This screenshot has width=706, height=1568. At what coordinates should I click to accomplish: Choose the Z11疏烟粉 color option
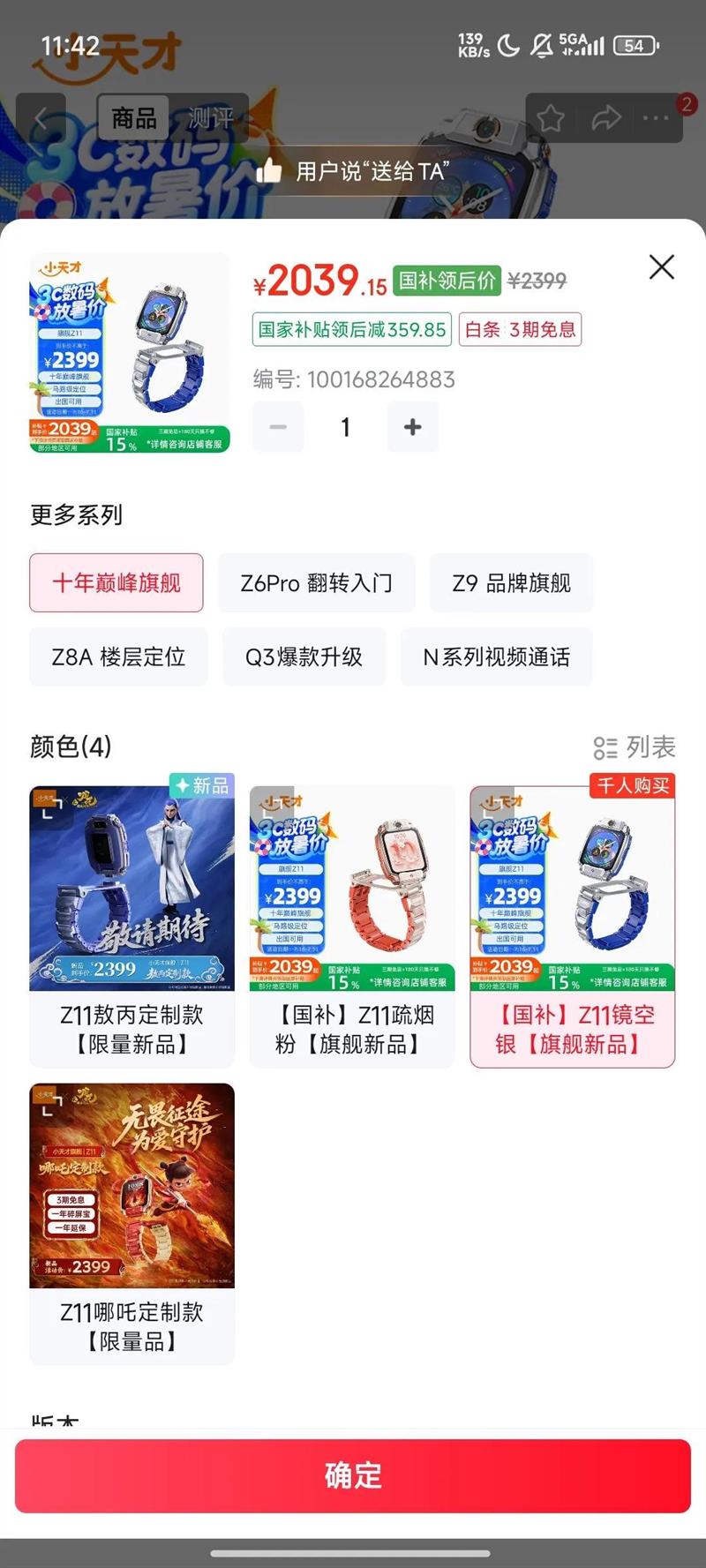(352, 927)
